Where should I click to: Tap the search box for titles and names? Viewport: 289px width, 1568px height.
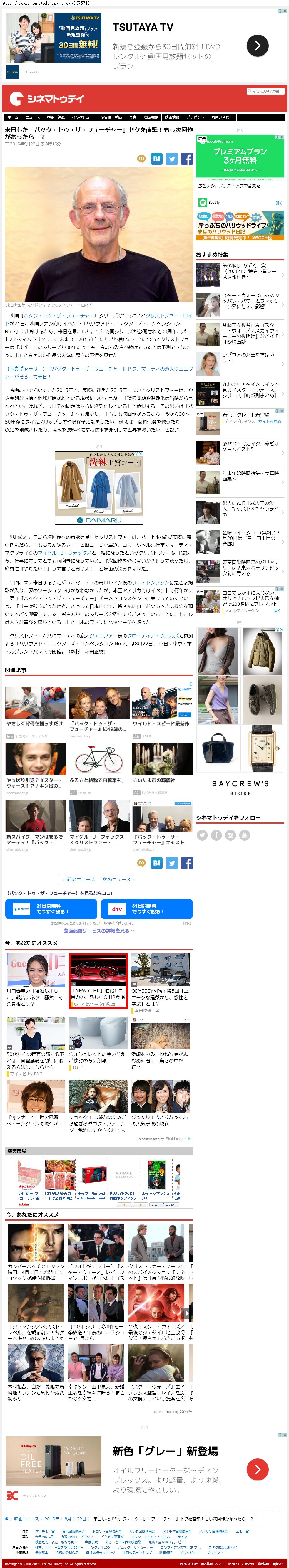[265, 91]
